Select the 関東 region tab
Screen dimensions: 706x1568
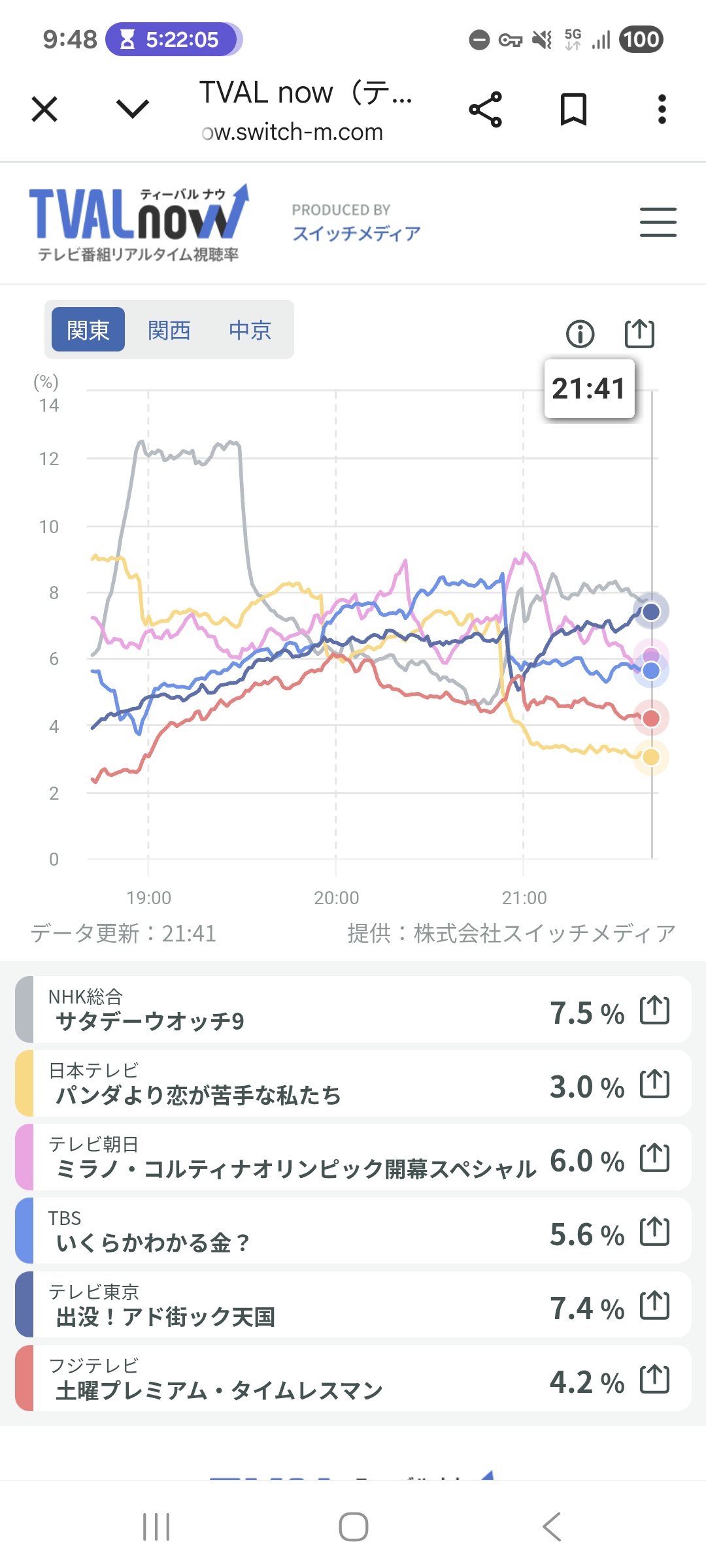(88, 330)
